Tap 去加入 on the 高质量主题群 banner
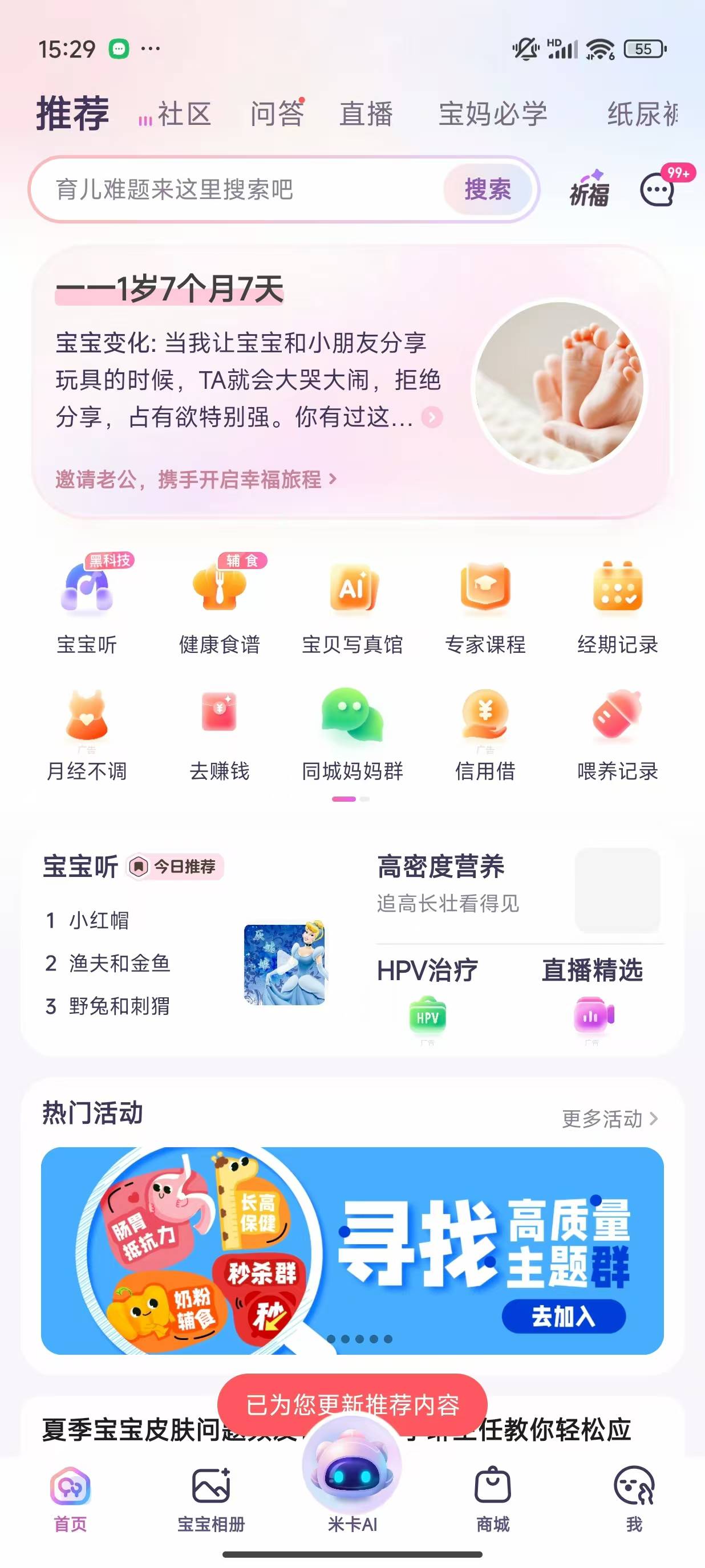This screenshot has width=705, height=1568. coord(563,1316)
